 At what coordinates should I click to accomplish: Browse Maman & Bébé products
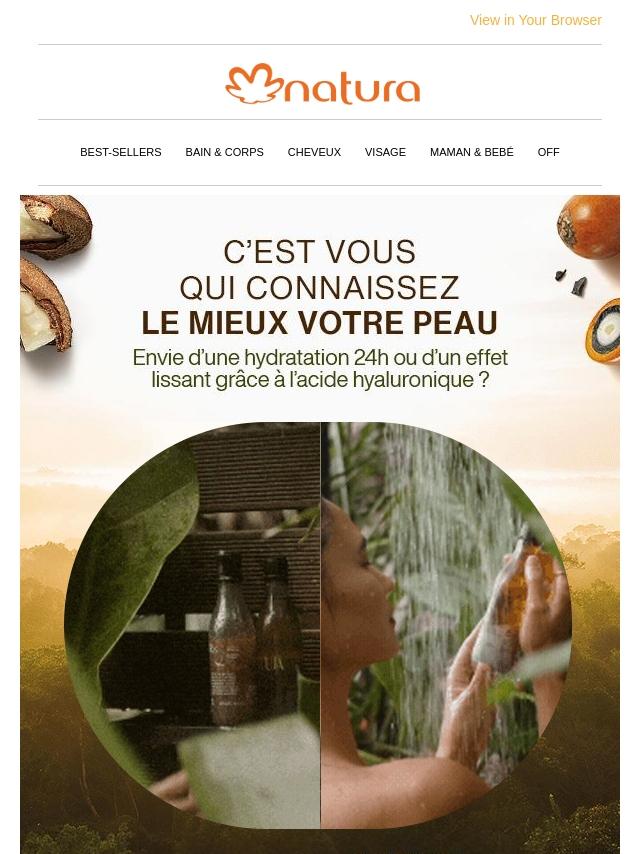tap(471, 152)
